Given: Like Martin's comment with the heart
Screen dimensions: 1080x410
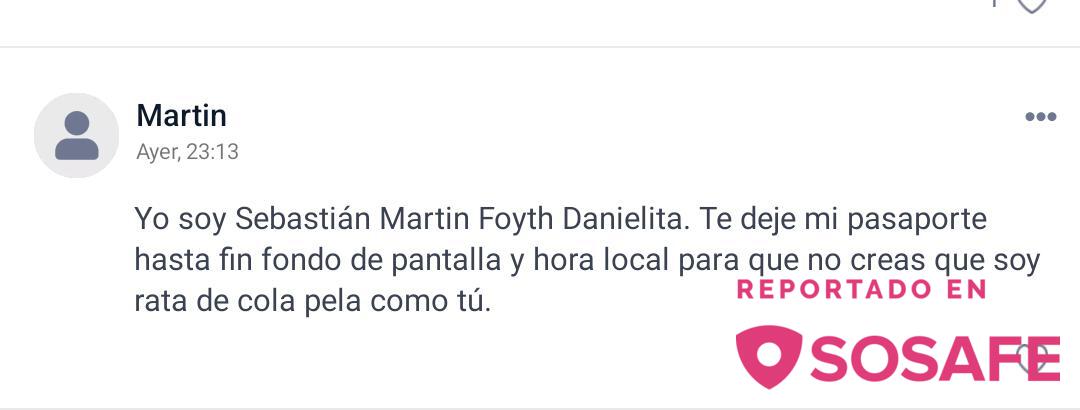Looking at the screenshot, I should click(x=1033, y=359).
